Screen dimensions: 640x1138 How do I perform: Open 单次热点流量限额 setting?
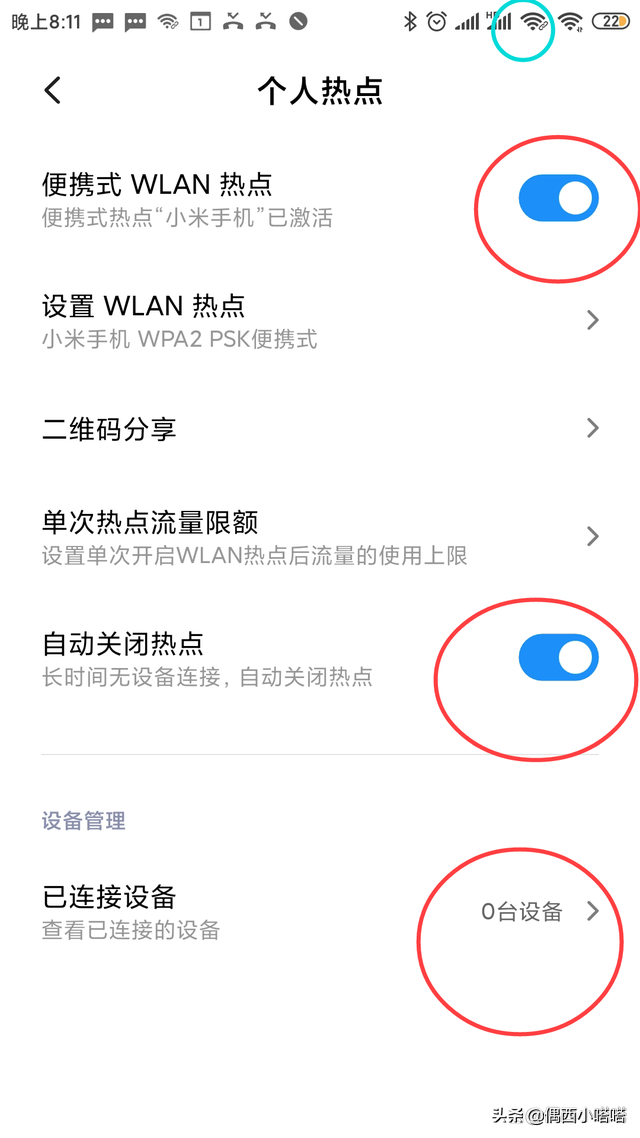[x=320, y=536]
